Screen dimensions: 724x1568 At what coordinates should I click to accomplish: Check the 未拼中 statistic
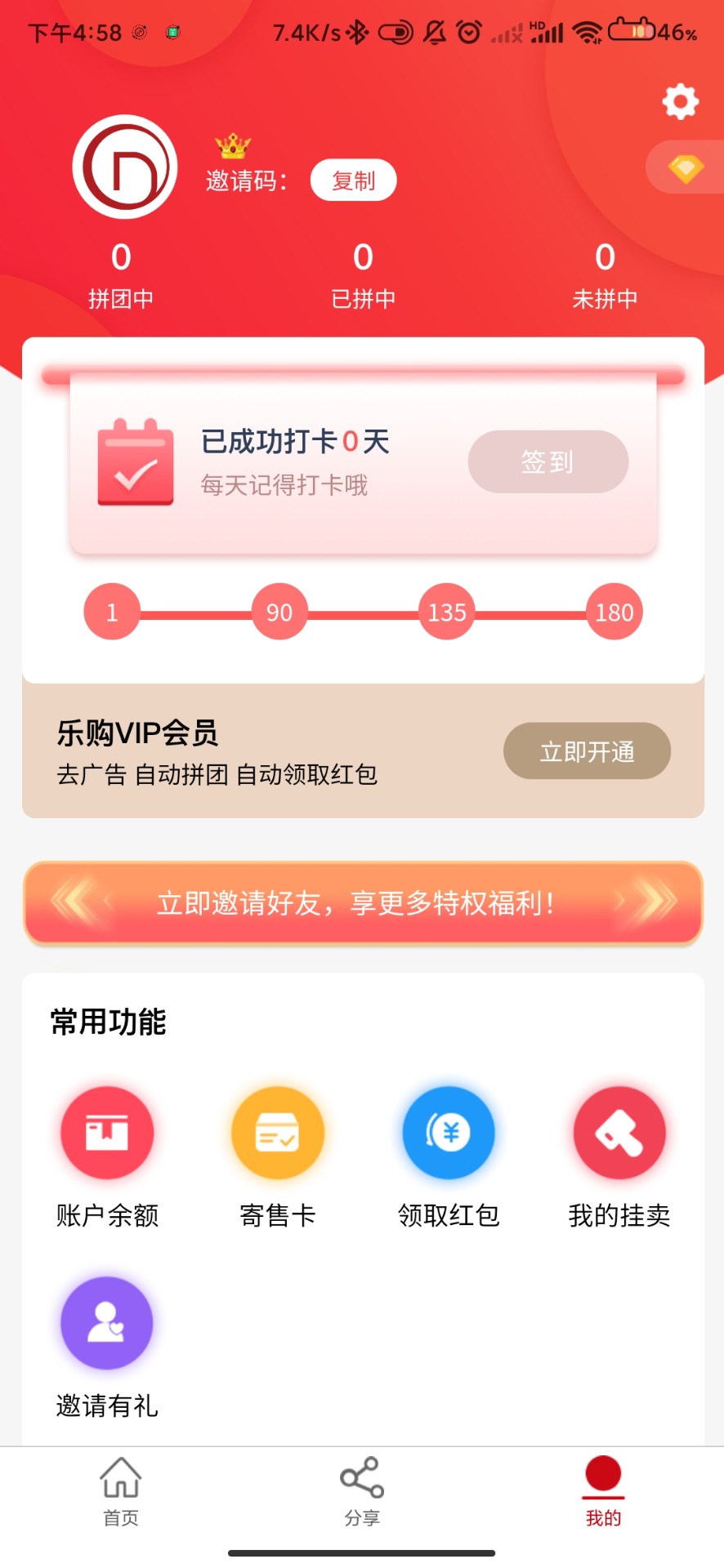coord(605,275)
